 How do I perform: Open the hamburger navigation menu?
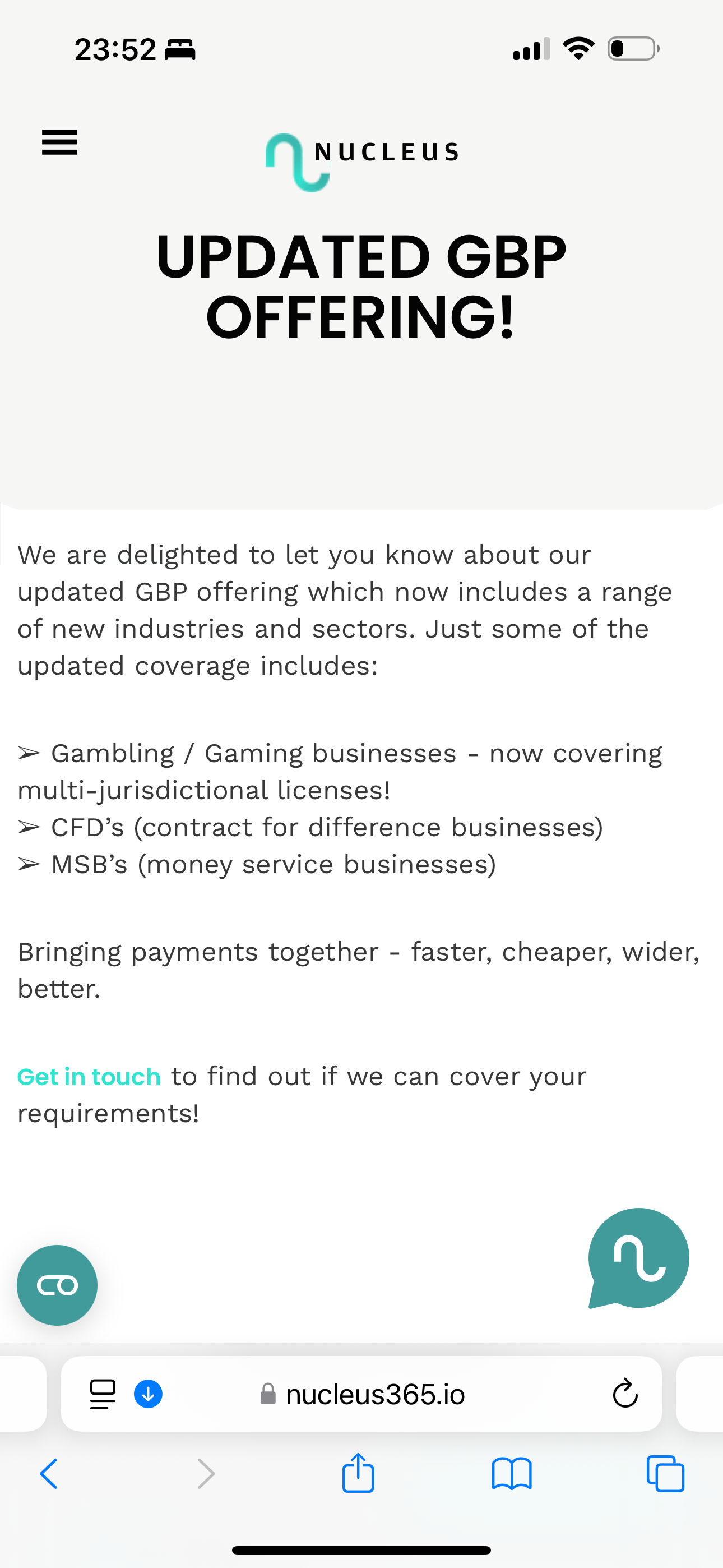[59, 142]
